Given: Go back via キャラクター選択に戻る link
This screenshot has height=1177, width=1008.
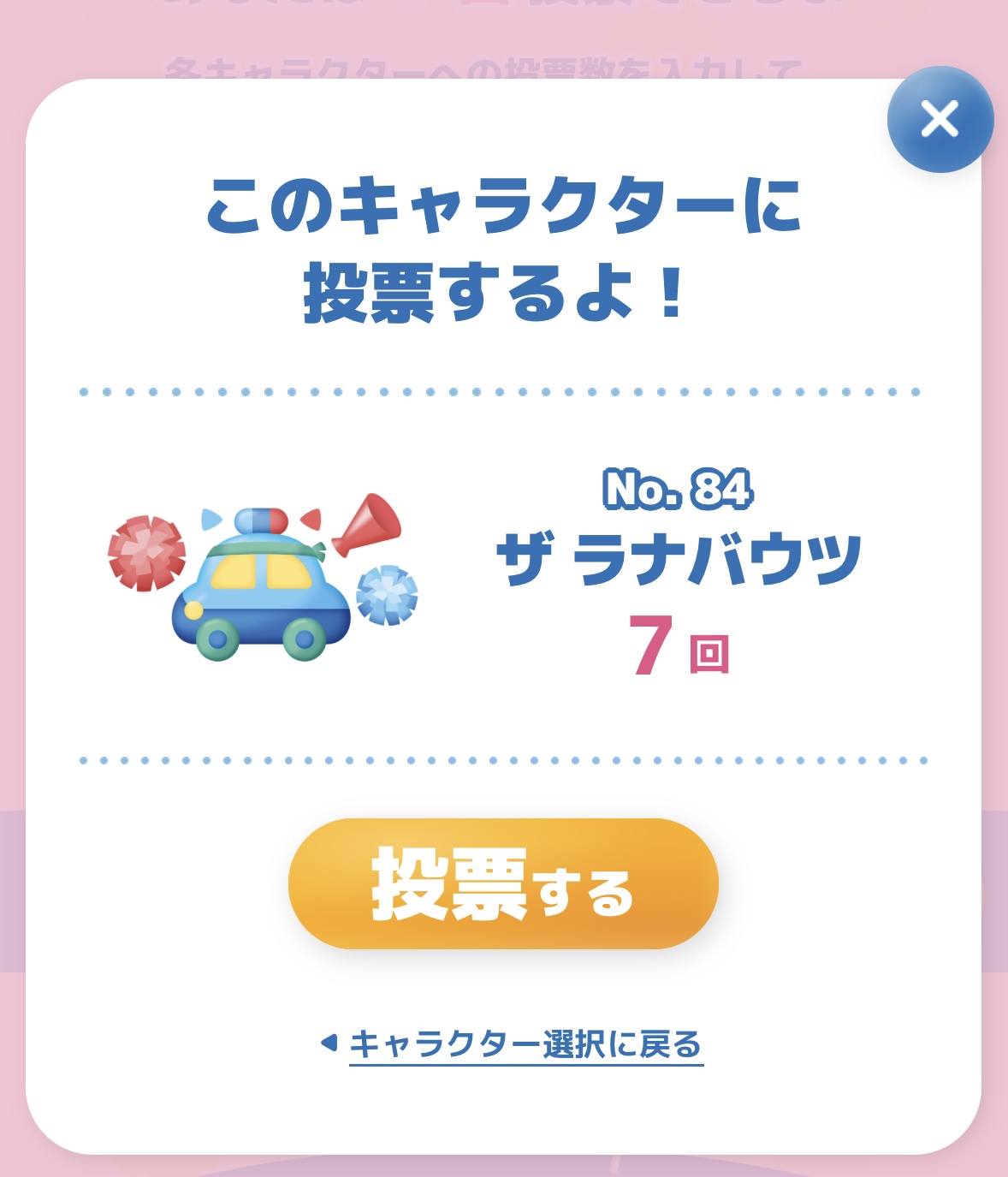Looking at the screenshot, I should click(525, 1045).
